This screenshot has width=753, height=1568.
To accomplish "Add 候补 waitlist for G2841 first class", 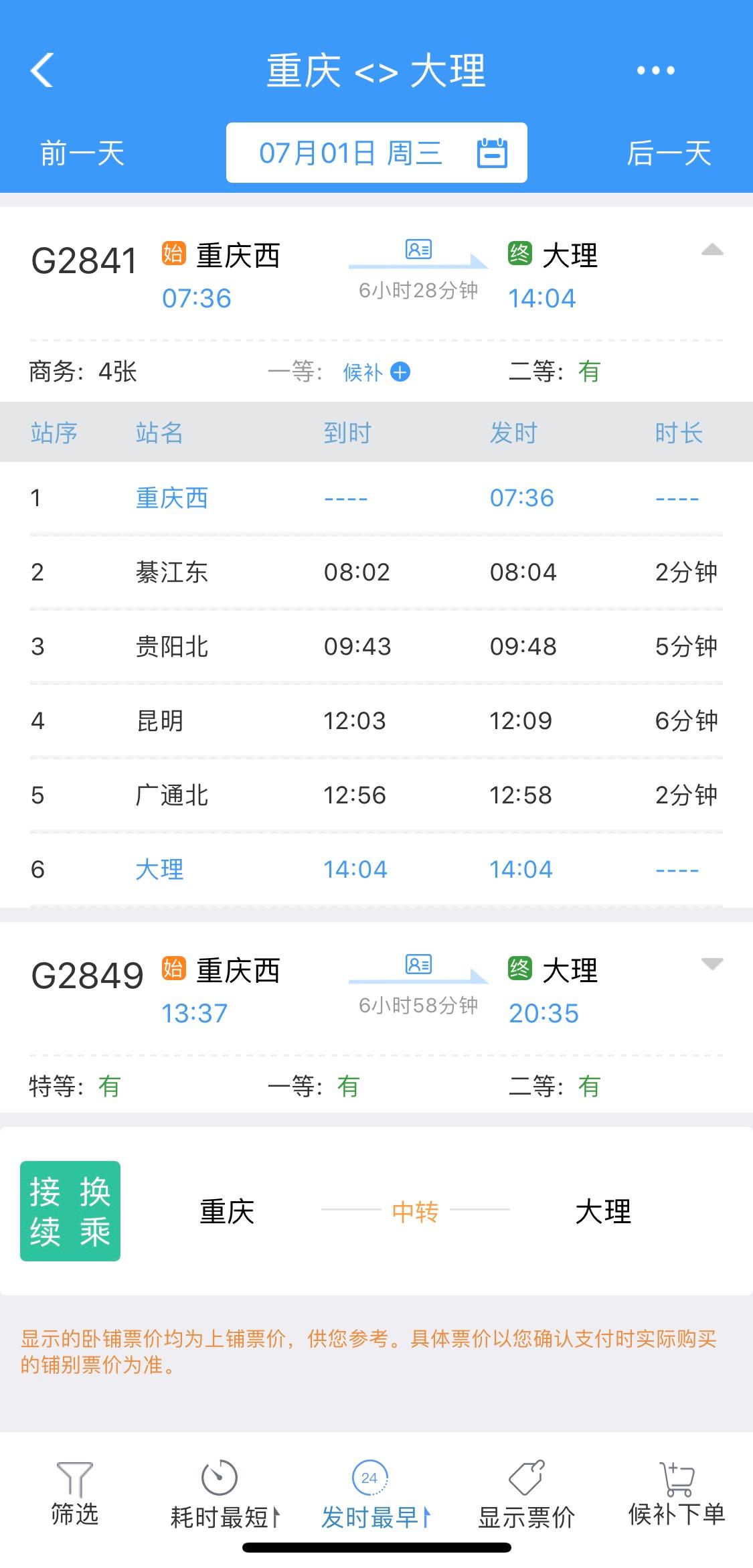I will click(x=400, y=372).
